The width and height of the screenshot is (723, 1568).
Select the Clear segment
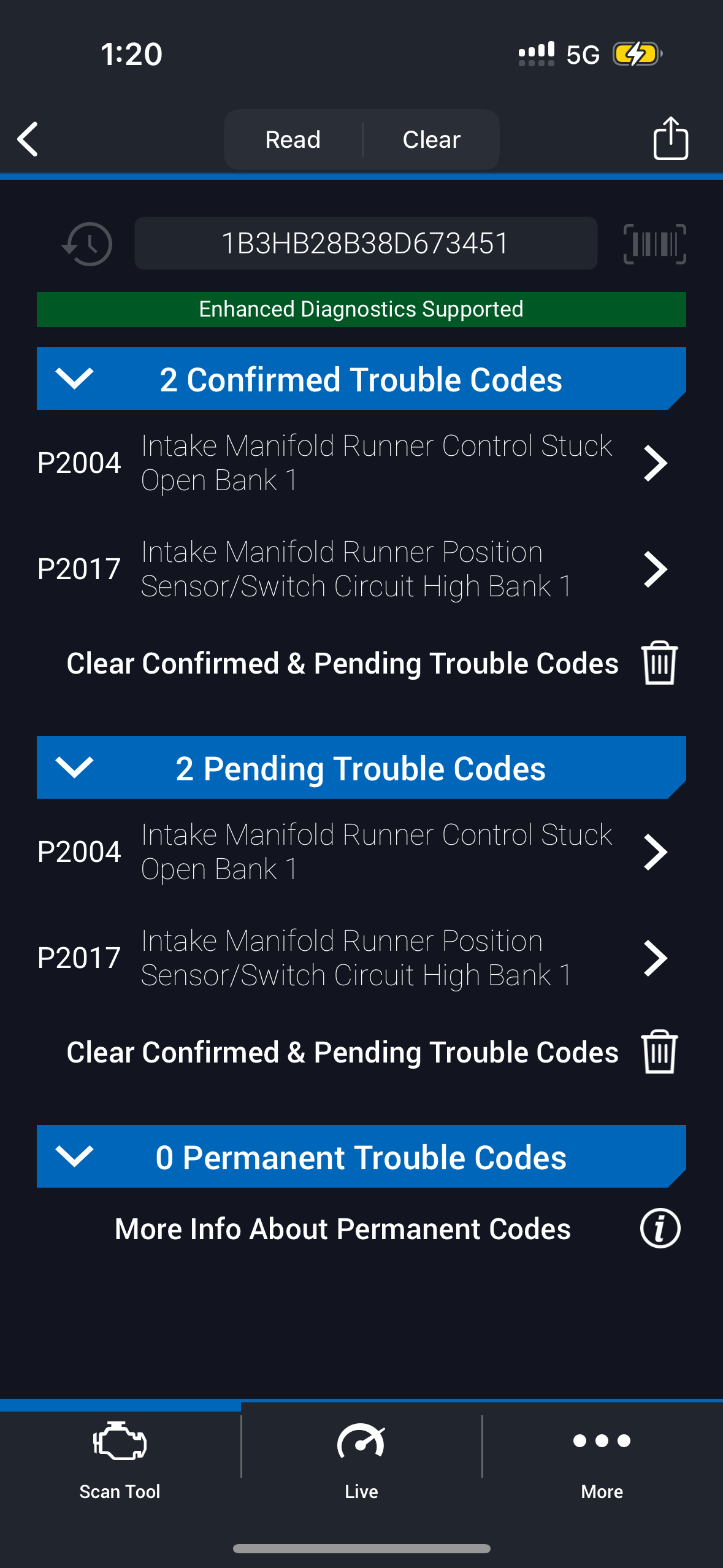pyautogui.click(x=431, y=140)
